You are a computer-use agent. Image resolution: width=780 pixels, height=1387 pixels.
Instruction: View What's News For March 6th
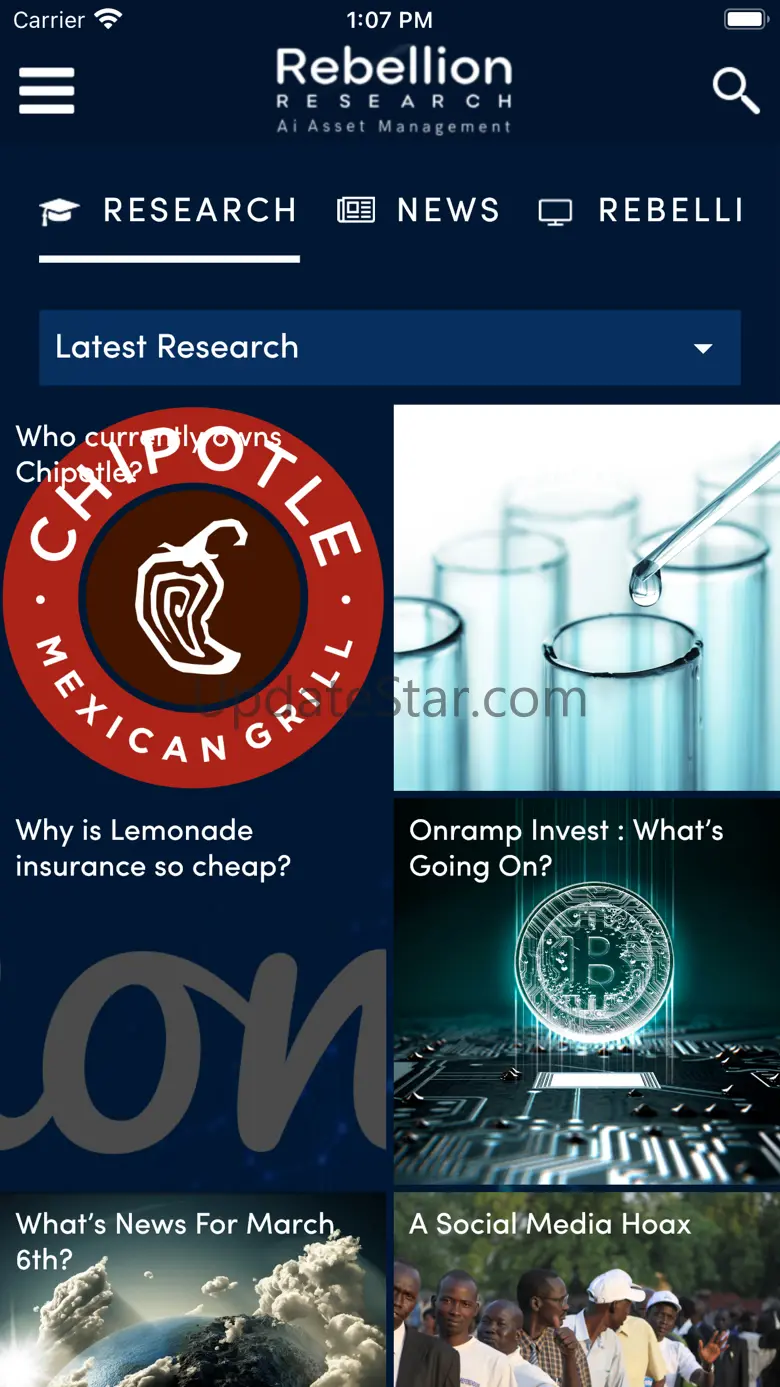[x=193, y=1290]
